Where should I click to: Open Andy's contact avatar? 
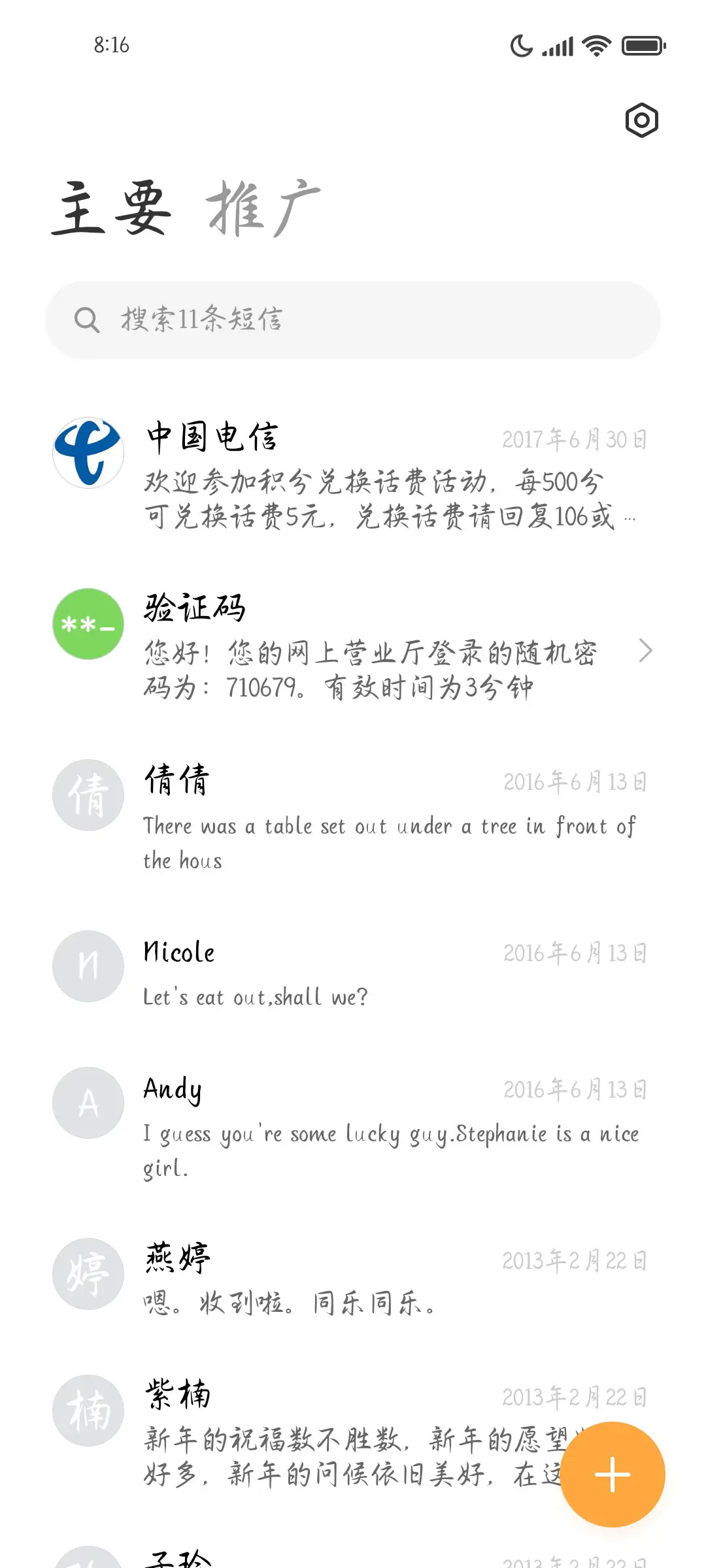pos(88,1103)
